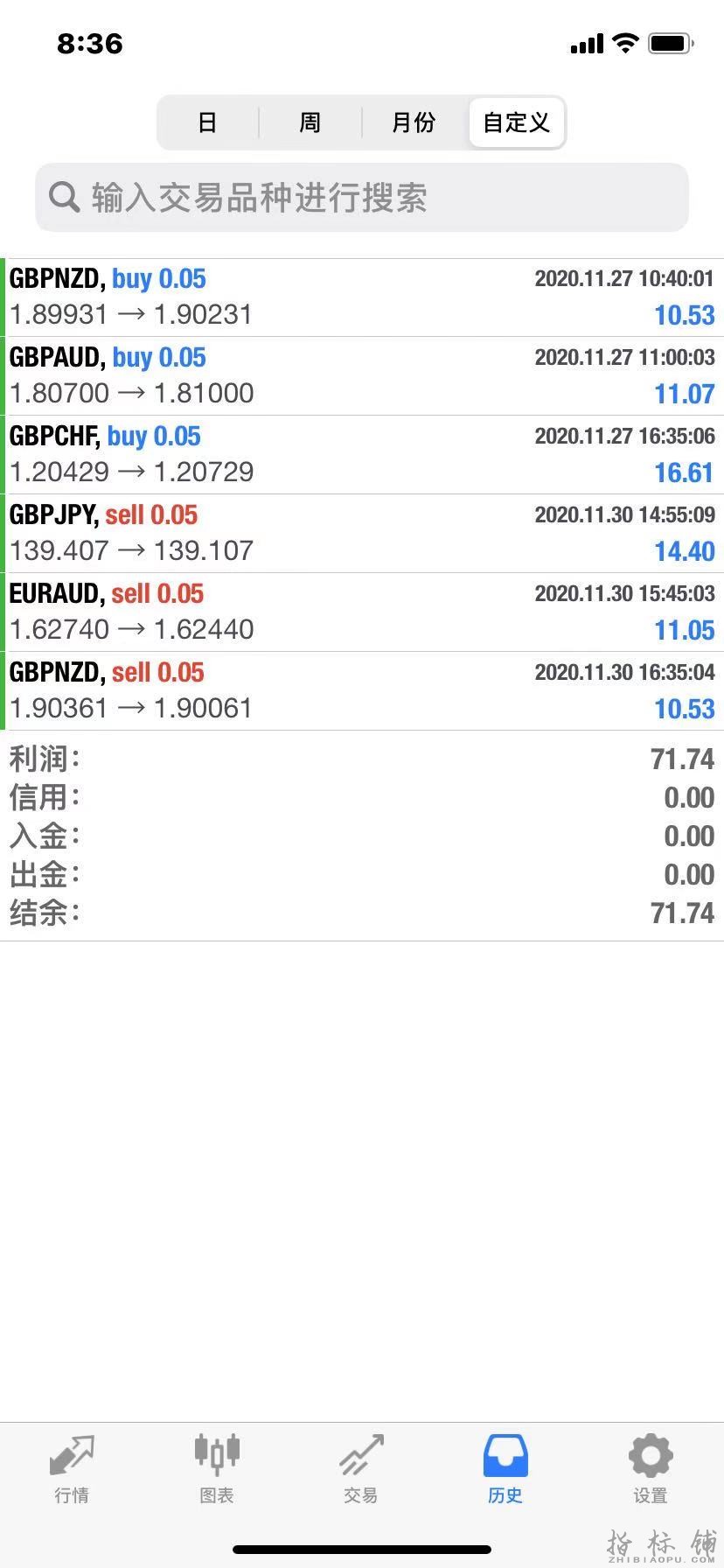Viewport: 724px width, 1568px height.
Task: Focus the 输入交易品种进行搜索 search field
Action: click(x=362, y=198)
